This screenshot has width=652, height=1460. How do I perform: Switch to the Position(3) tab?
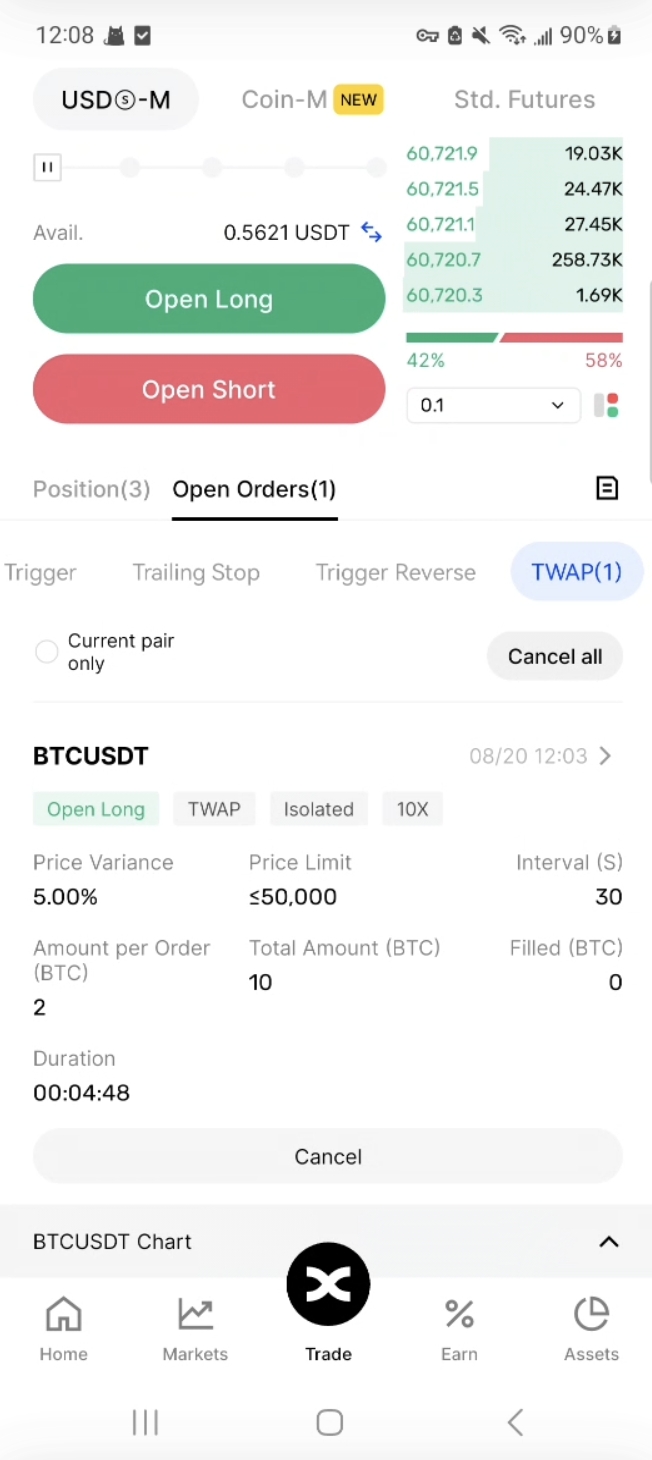coord(91,489)
